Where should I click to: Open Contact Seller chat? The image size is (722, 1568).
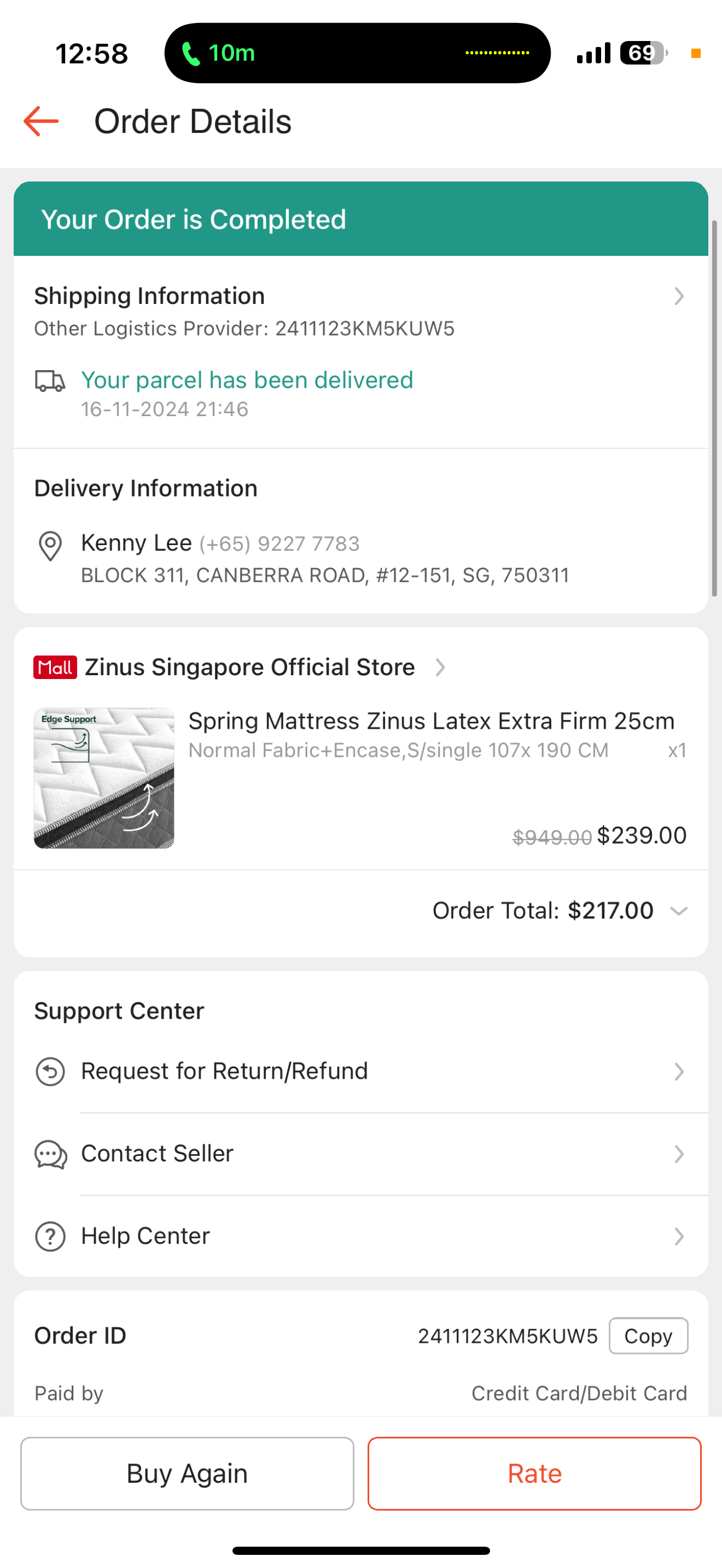(360, 1154)
